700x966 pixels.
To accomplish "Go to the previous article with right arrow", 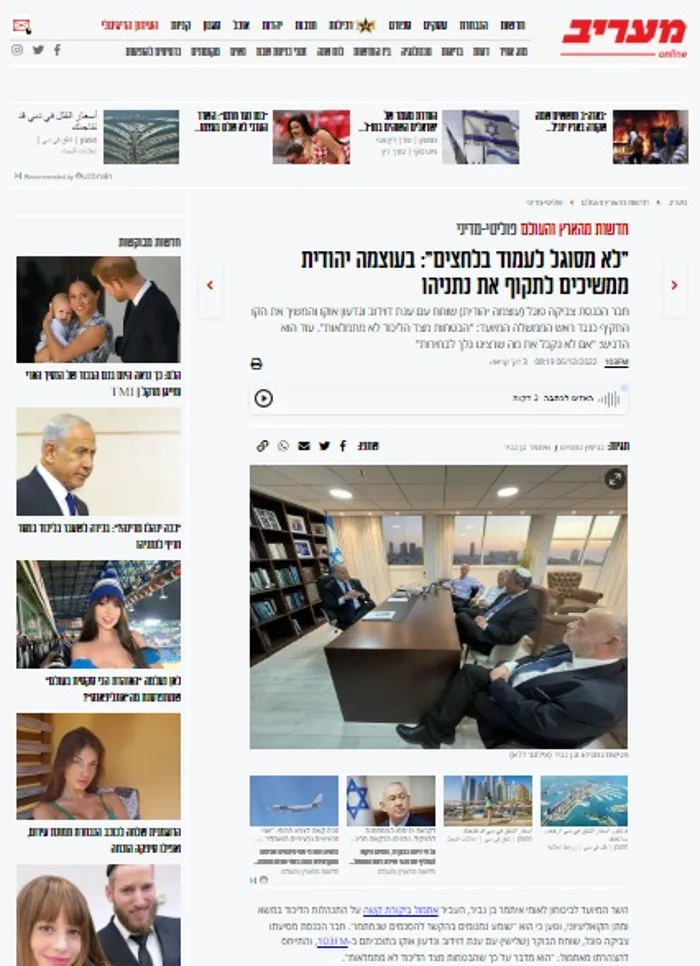I will tap(675, 285).
